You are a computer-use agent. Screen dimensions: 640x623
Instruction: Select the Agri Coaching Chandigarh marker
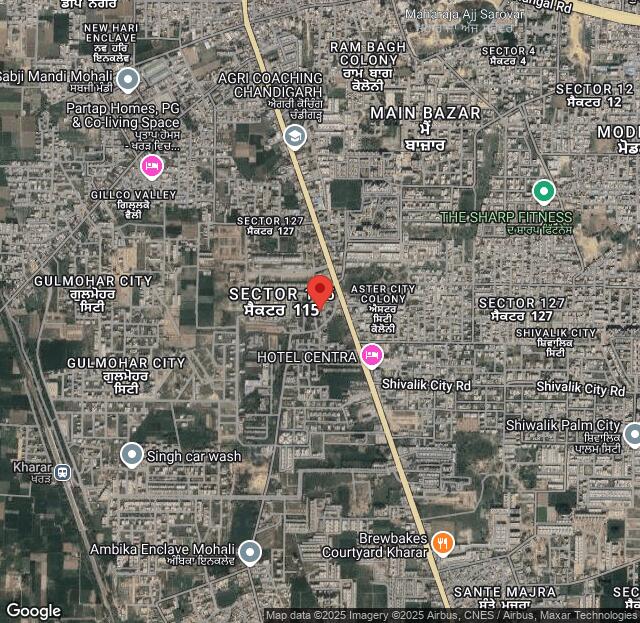coord(294,137)
